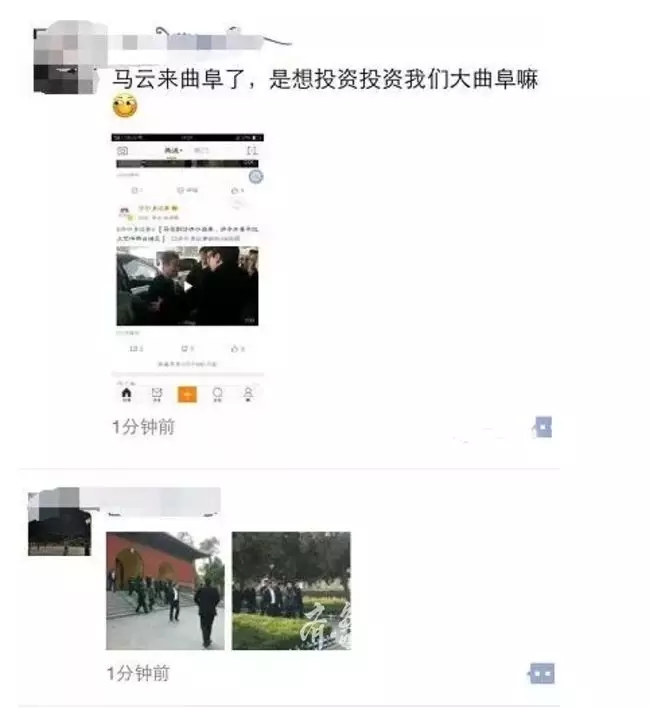Open the photo of crowd among trees
The image size is (650, 708).
(291, 590)
